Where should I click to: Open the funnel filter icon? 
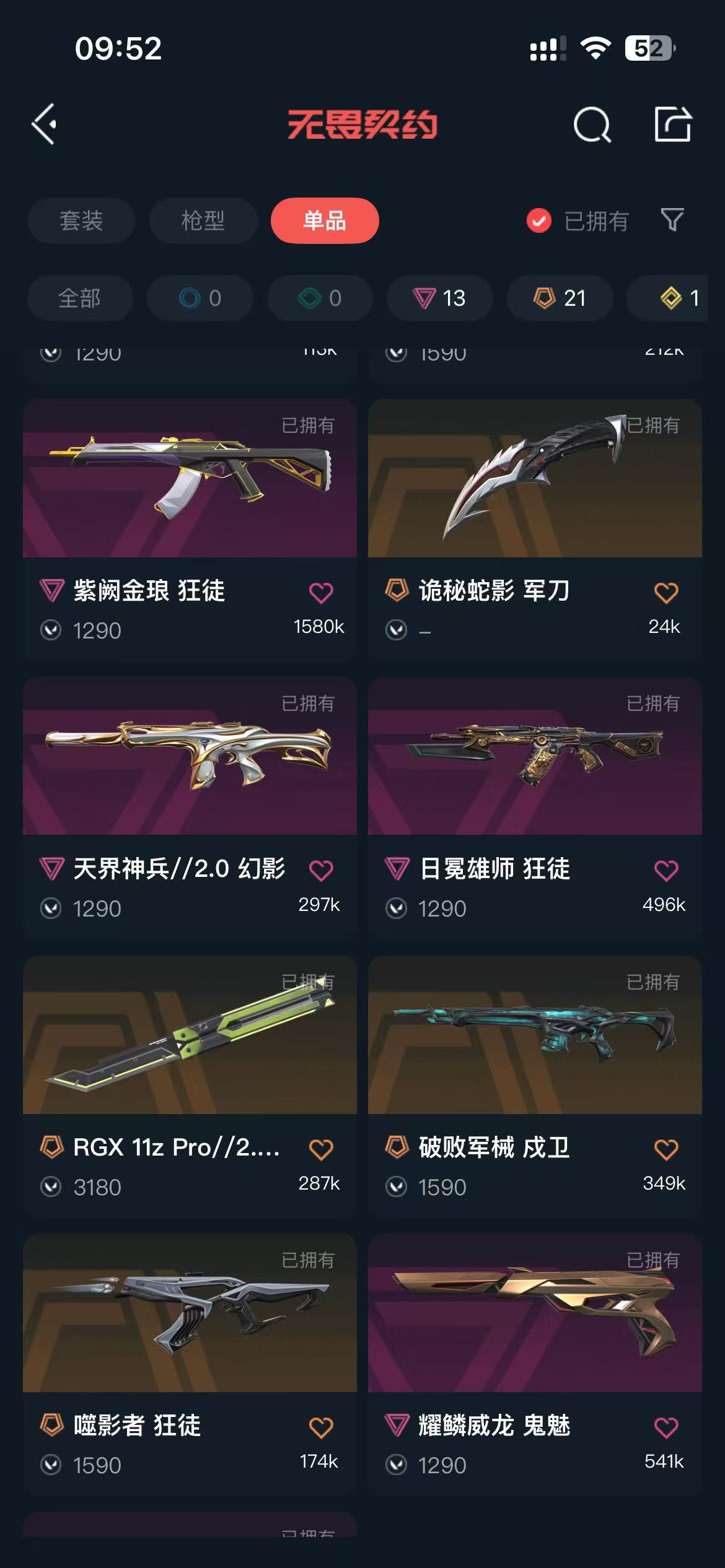[x=672, y=220]
